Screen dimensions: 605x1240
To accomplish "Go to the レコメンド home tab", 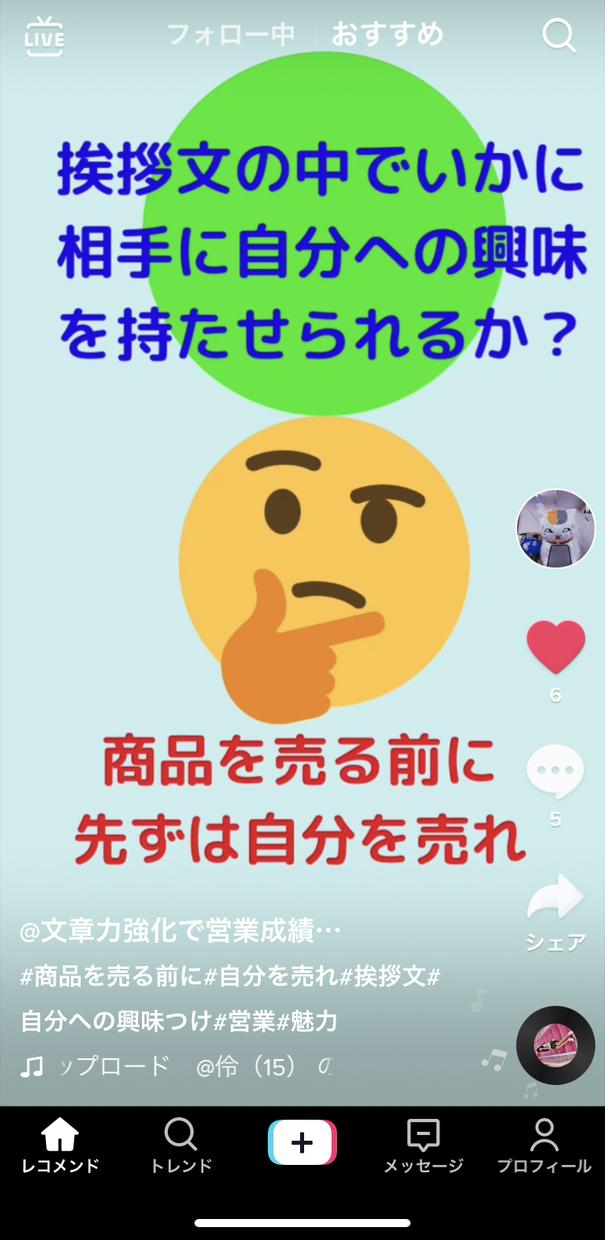I will tap(60, 1145).
